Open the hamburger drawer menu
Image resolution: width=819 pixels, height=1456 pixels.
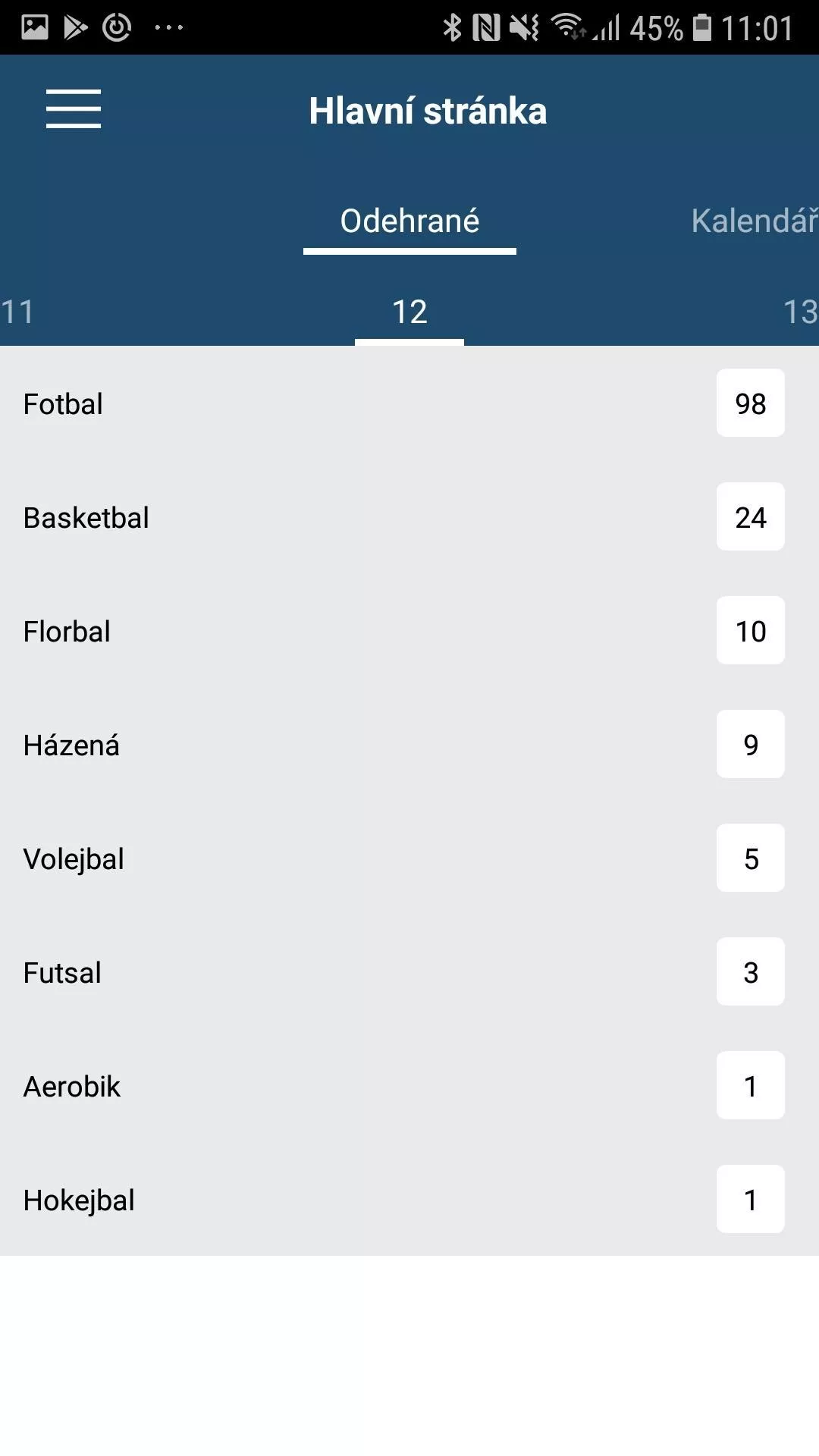pos(74,108)
